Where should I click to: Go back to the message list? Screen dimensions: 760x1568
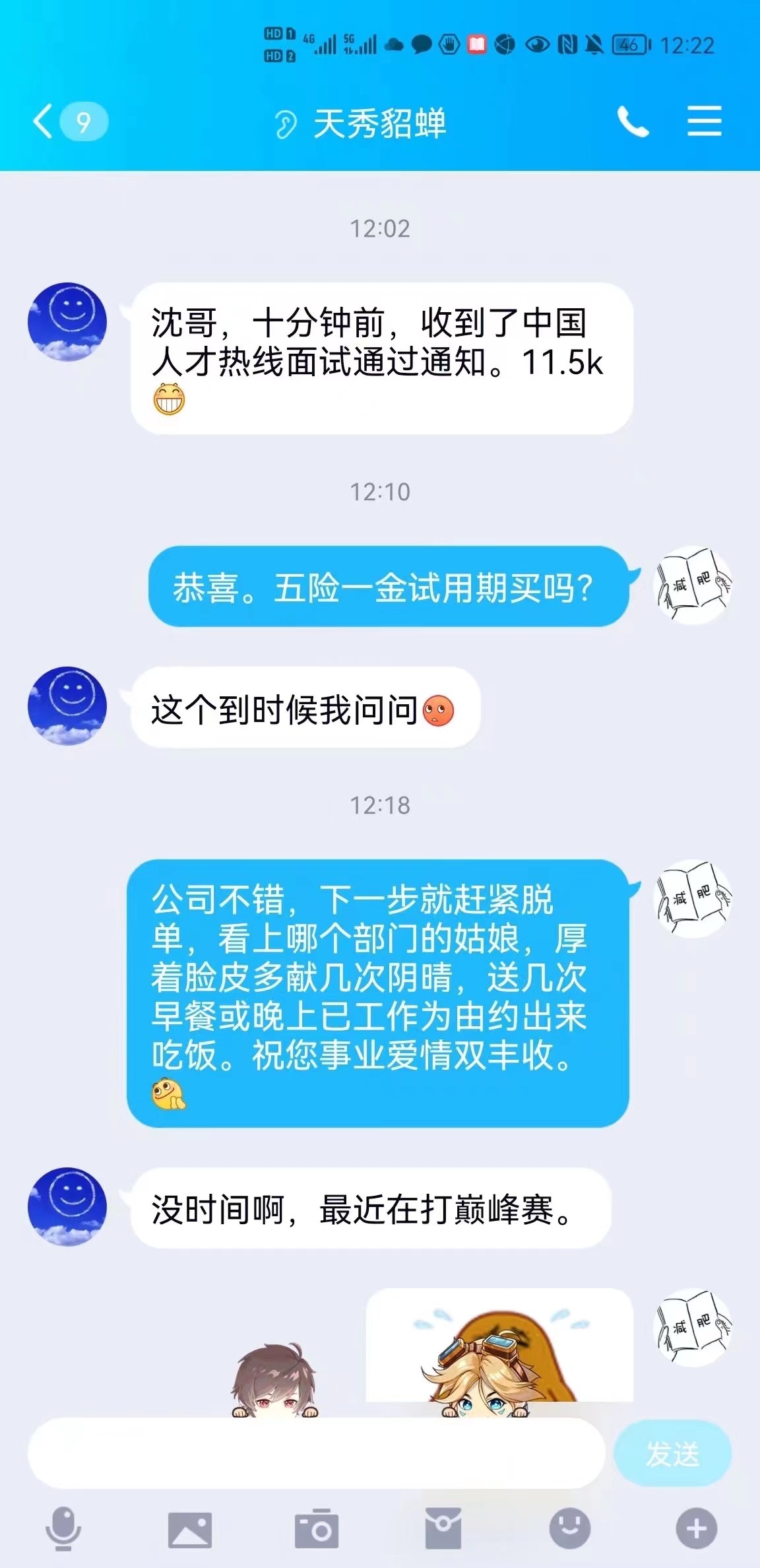(45, 122)
